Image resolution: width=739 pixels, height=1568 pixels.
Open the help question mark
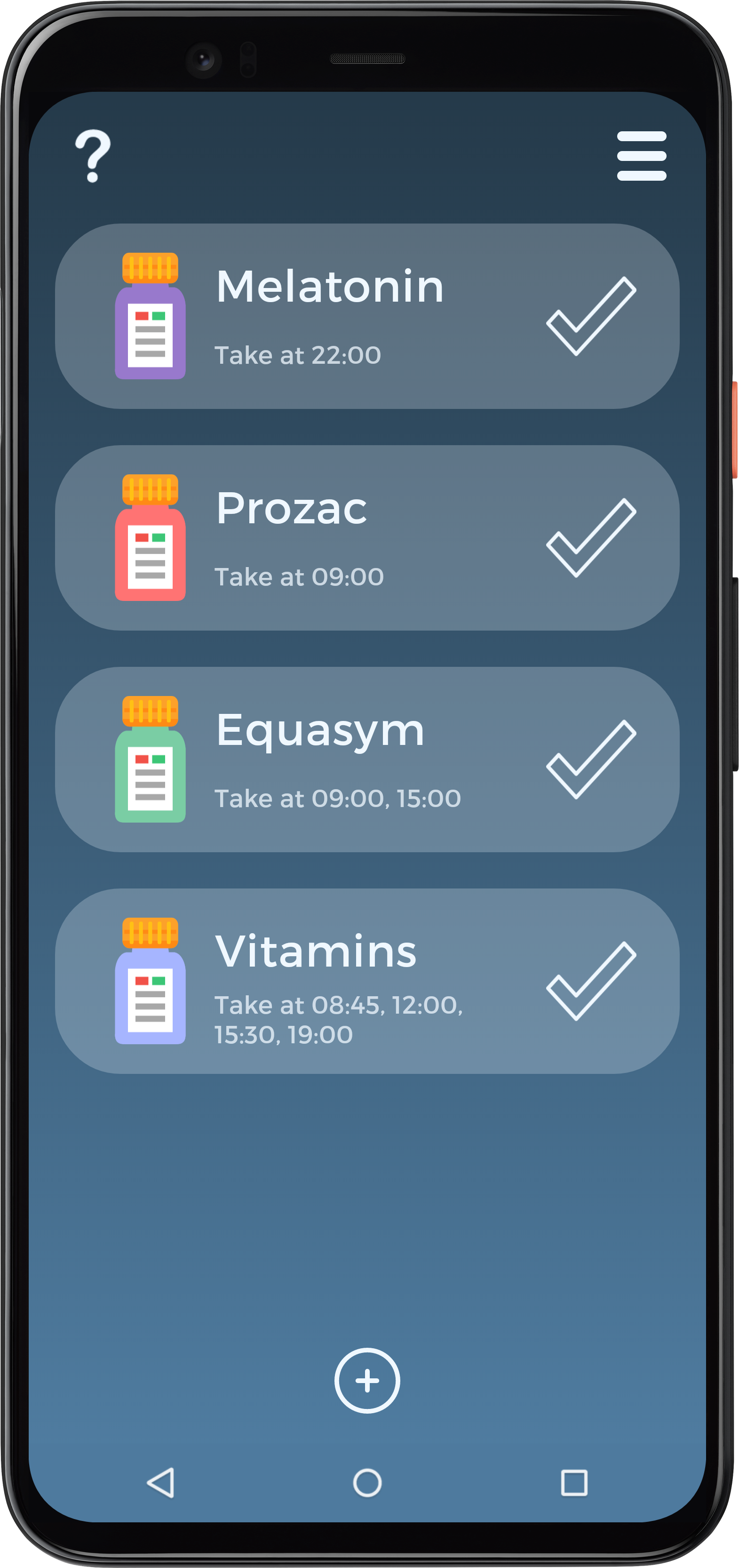click(x=93, y=155)
